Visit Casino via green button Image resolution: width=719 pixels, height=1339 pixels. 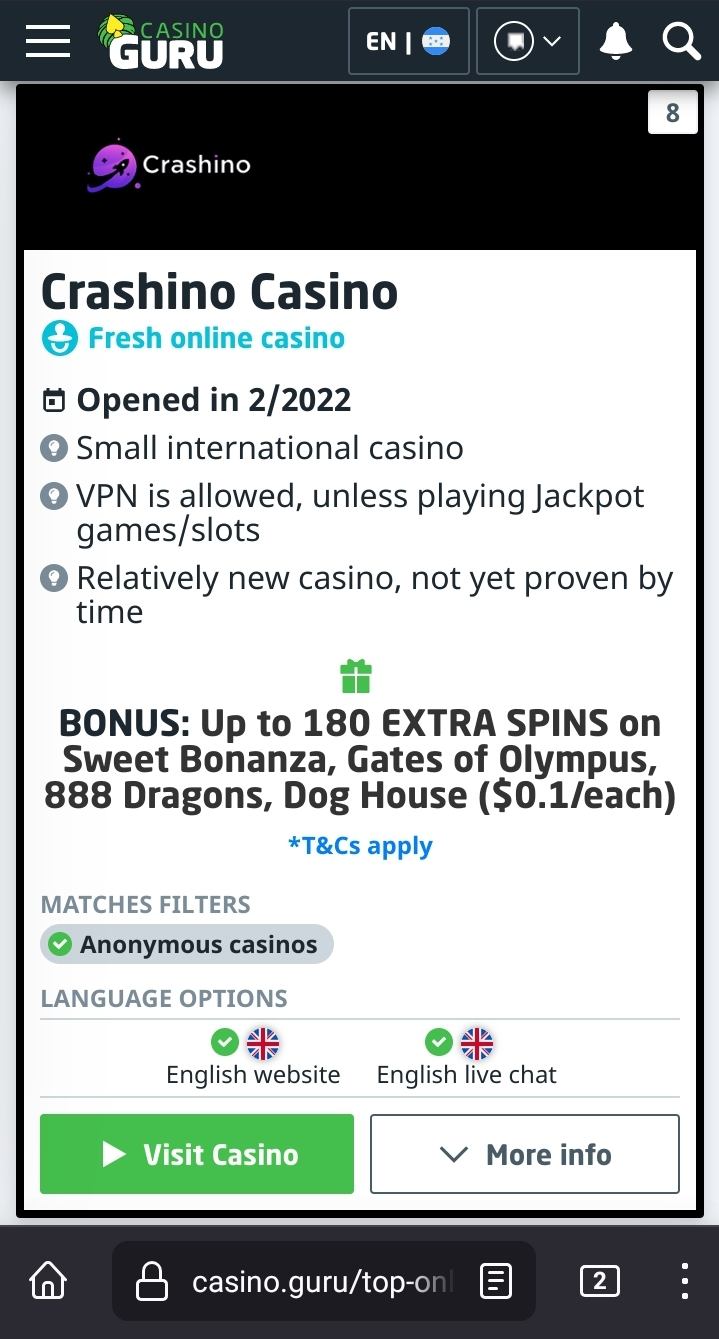click(x=197, y=1154)
